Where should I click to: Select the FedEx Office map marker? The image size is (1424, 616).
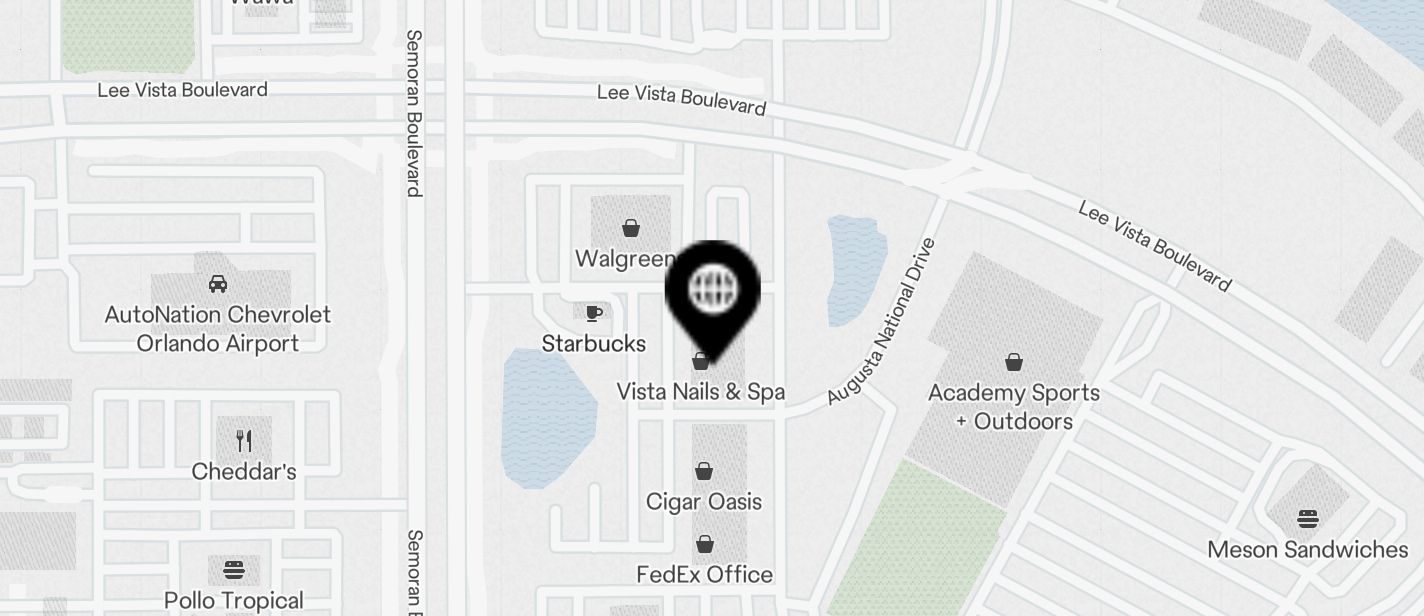pyautogui.click(x=704, y=545)
